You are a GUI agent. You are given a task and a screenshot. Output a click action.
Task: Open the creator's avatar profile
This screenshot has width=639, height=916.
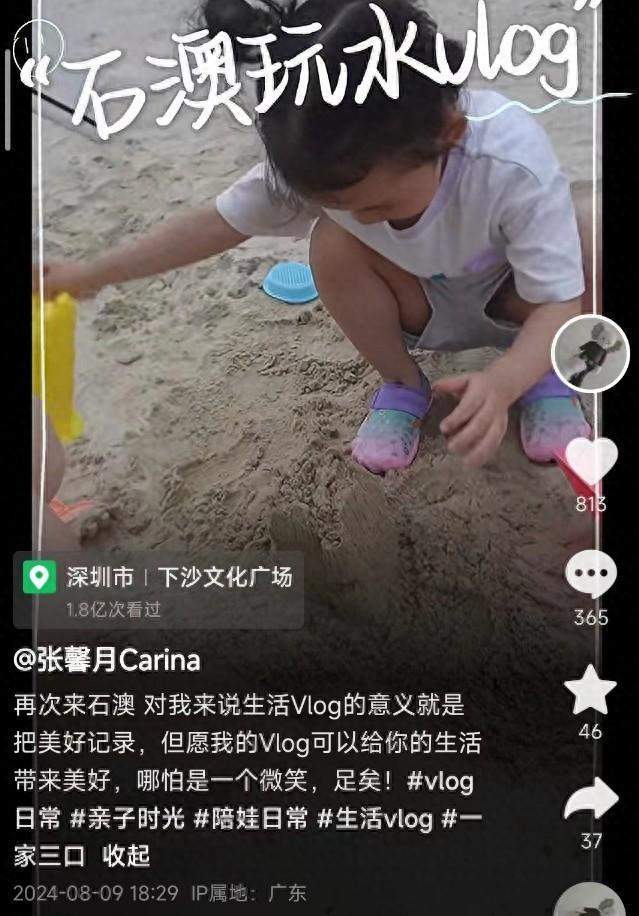(x=590, y=353)
